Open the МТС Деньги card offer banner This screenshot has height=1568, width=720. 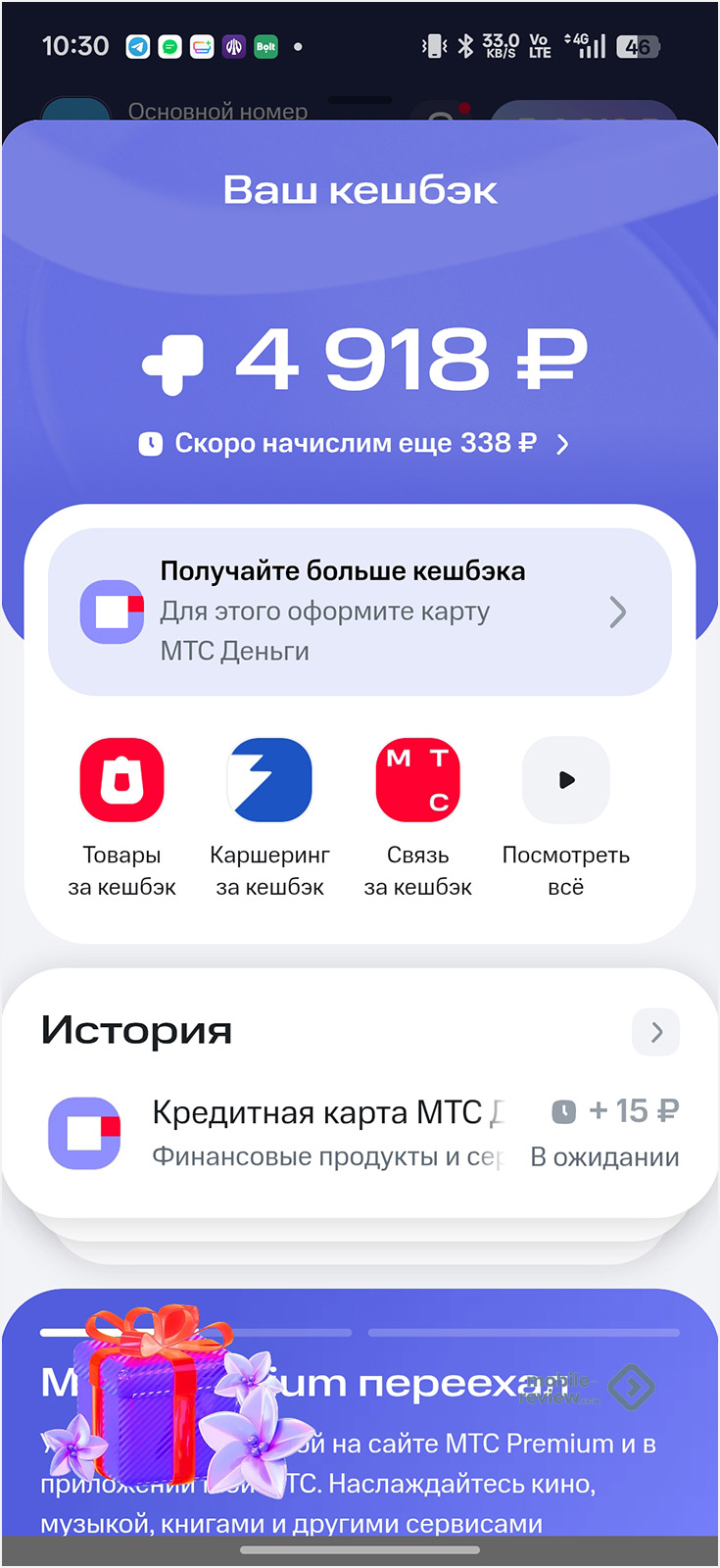(360, 612)
